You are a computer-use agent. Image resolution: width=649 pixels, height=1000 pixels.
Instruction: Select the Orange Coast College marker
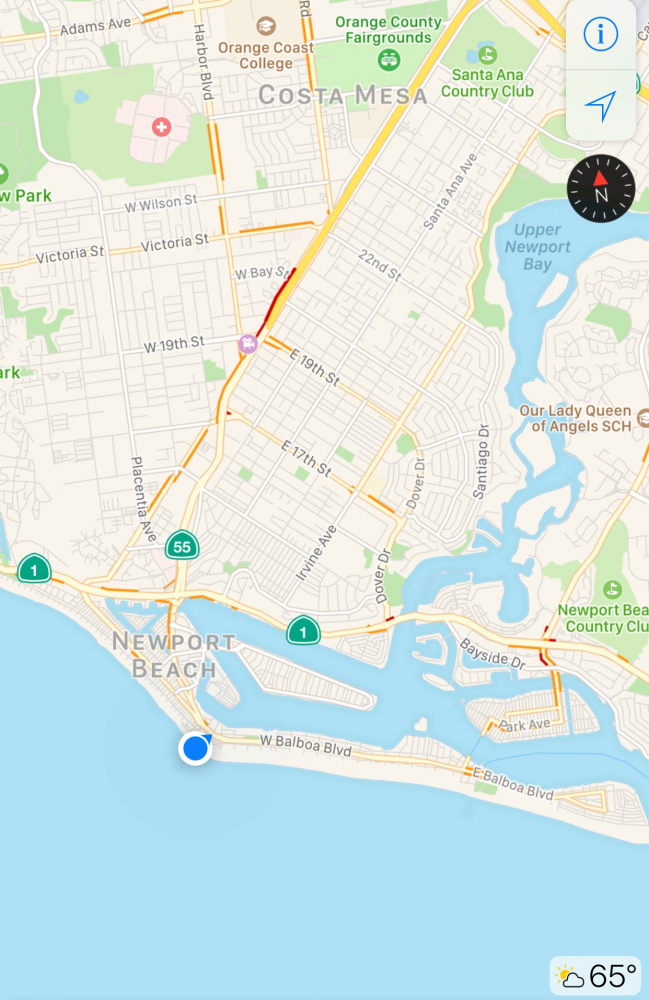coord(265,26)
